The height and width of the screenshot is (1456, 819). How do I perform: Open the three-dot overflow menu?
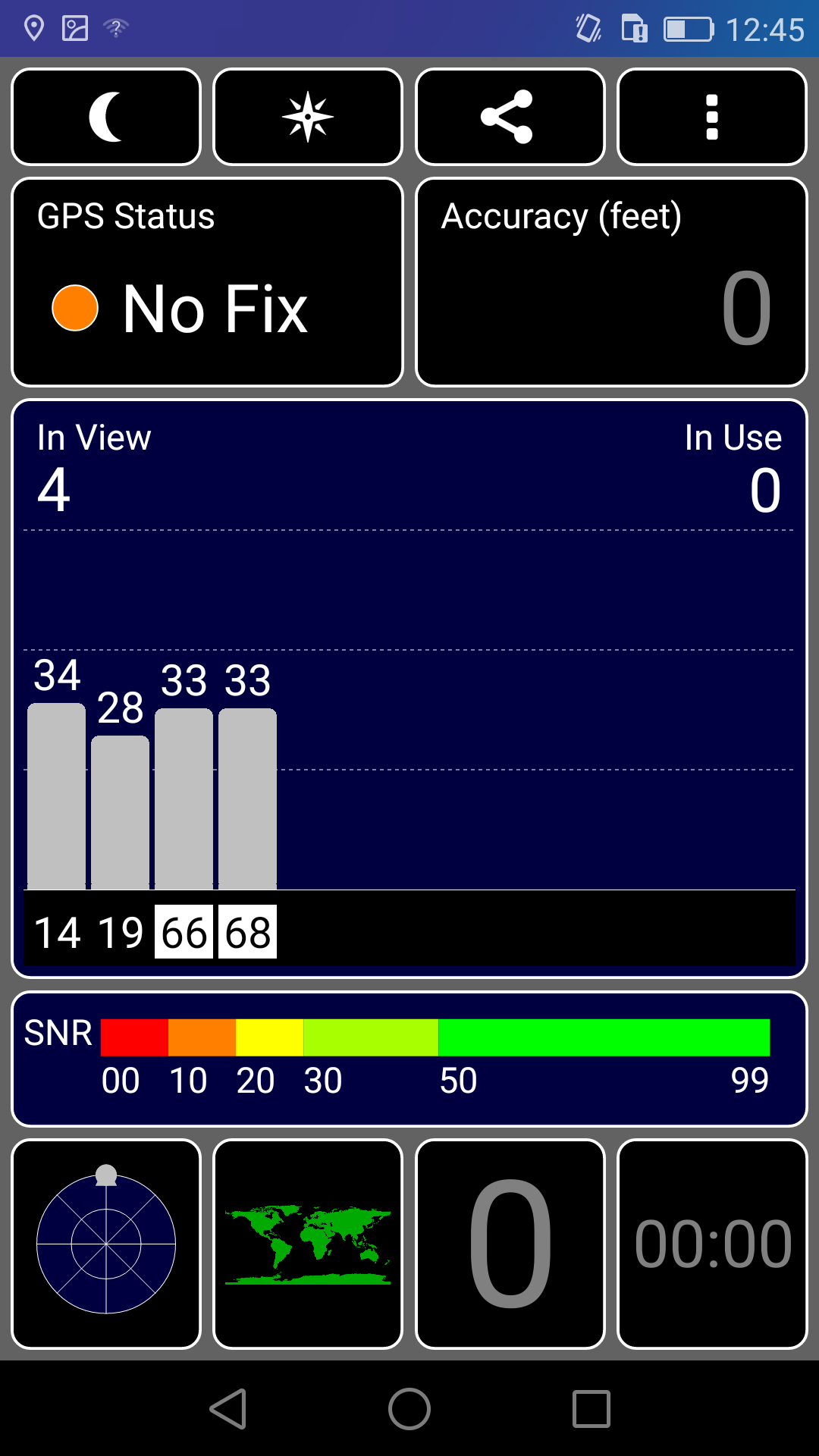[712, 117]
